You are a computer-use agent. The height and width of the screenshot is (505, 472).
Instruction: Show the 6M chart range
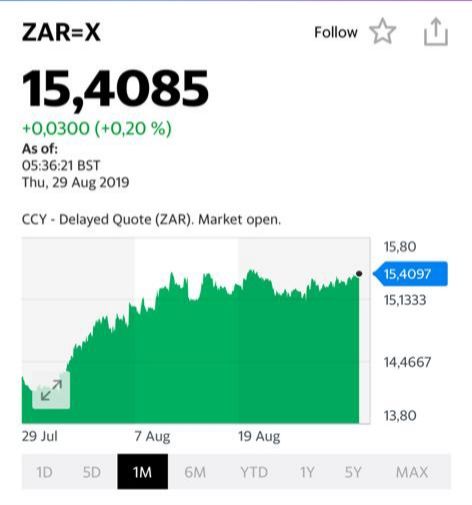[x=195, y=472]
